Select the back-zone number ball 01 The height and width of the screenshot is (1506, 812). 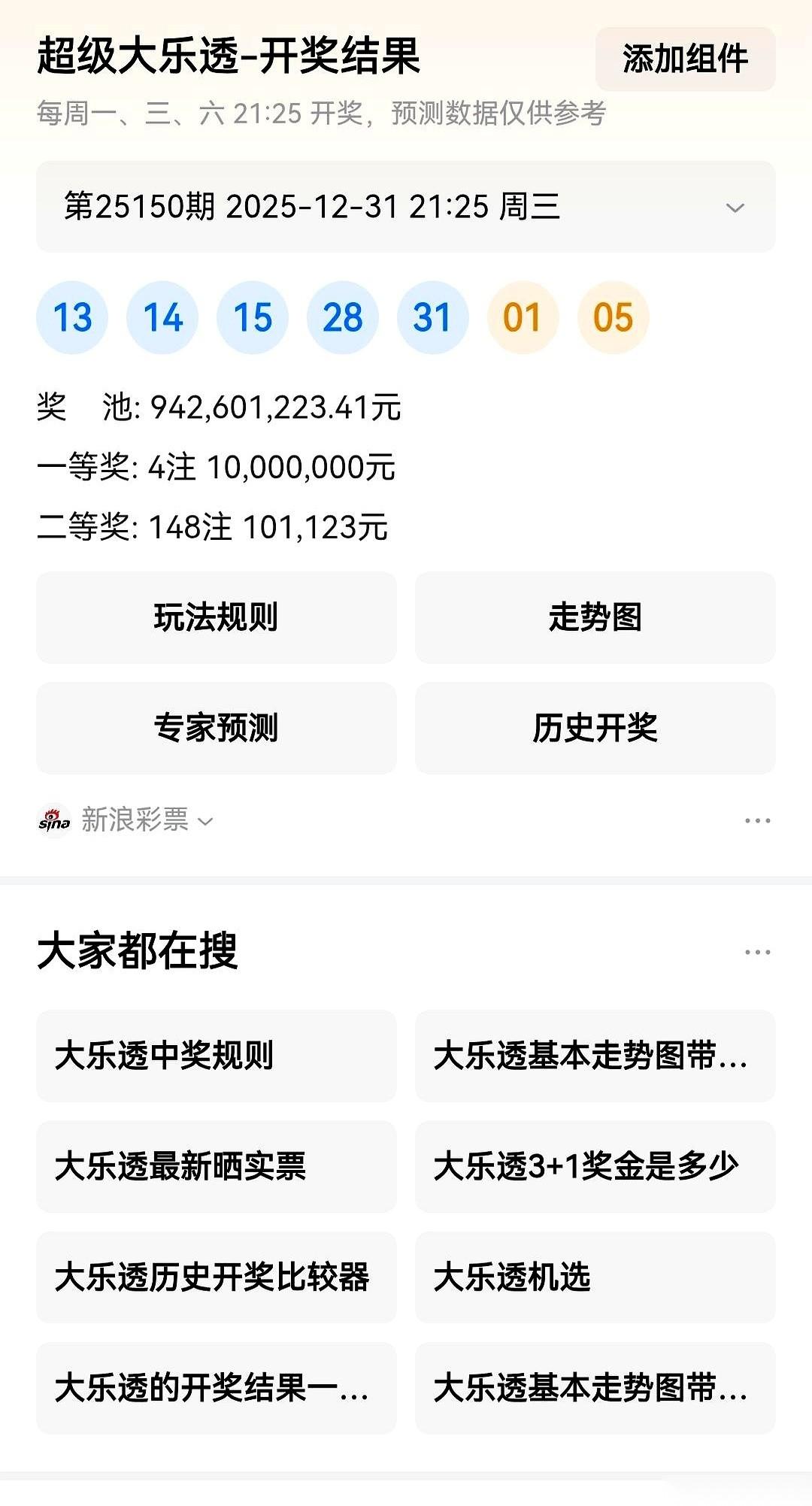[x=523, y=317]
